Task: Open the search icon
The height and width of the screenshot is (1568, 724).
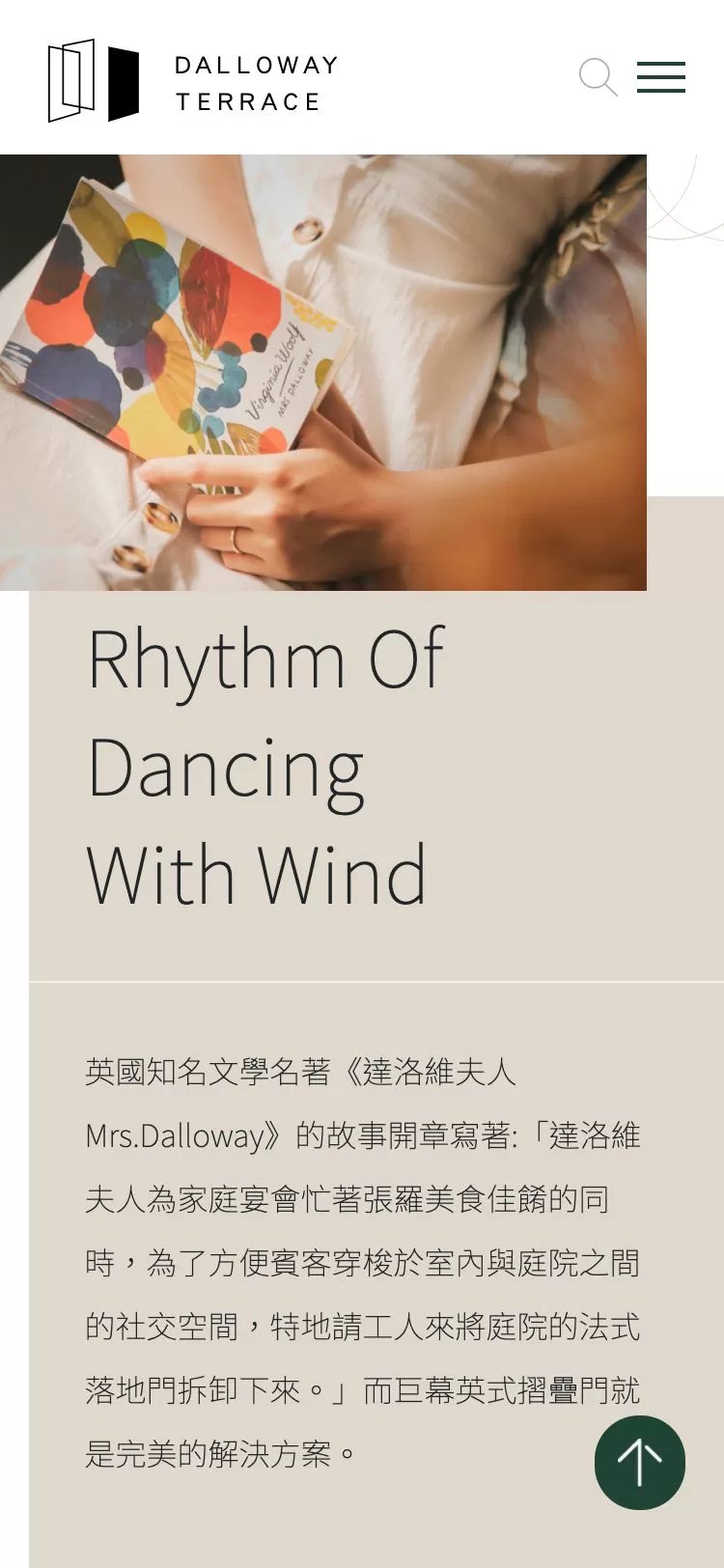Action: pos(598,77)
